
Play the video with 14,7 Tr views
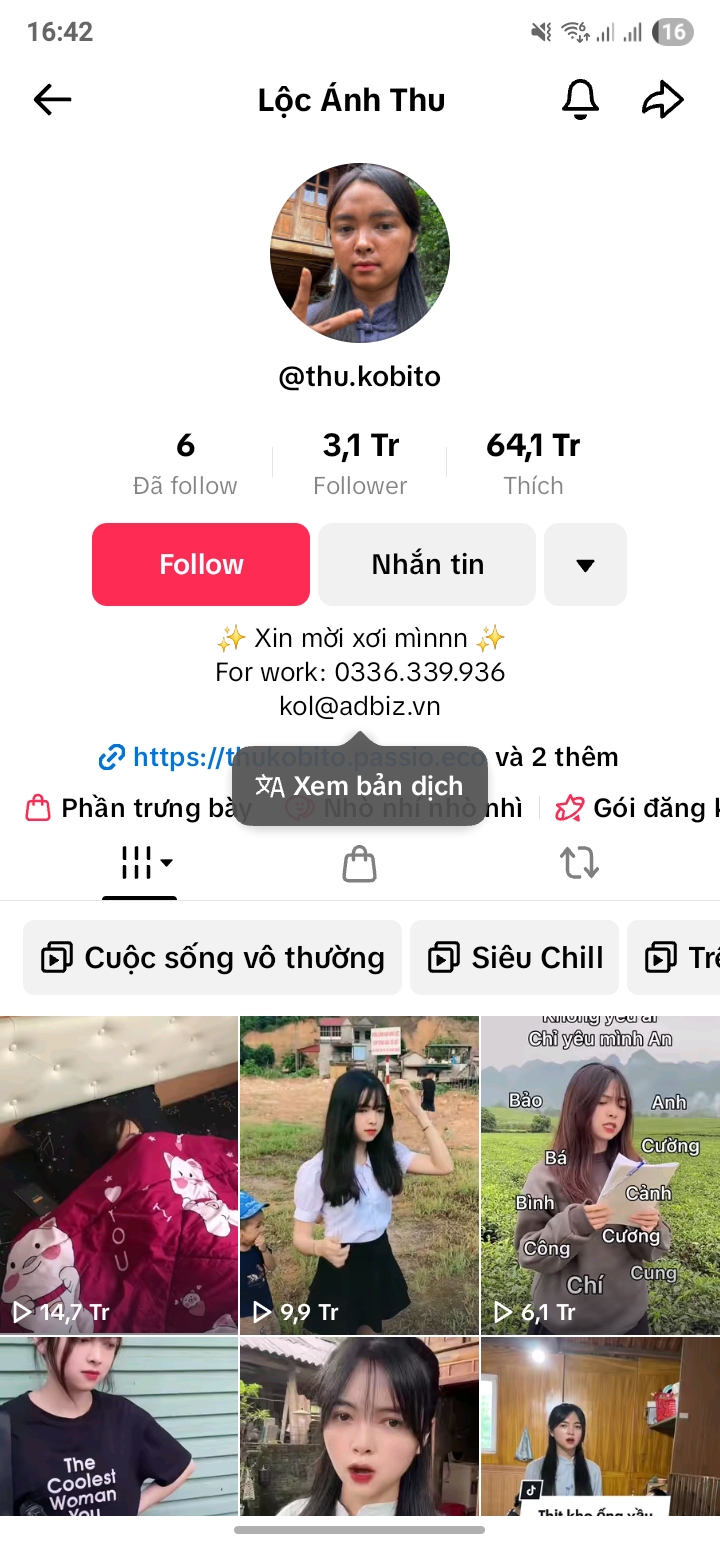pos(119,1175)
